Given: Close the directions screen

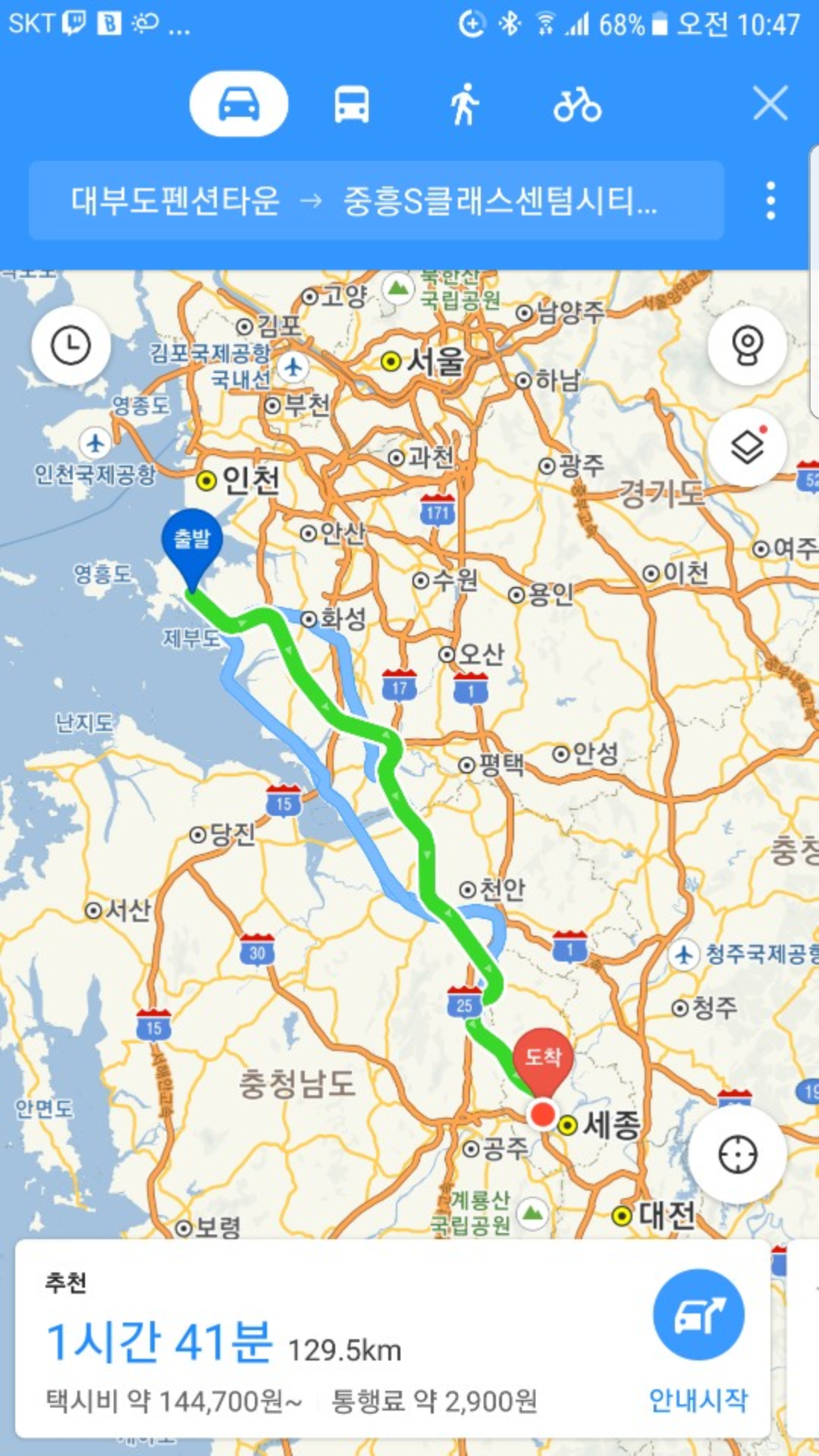Looking at the screenshot, I should (x=770, y=103).
